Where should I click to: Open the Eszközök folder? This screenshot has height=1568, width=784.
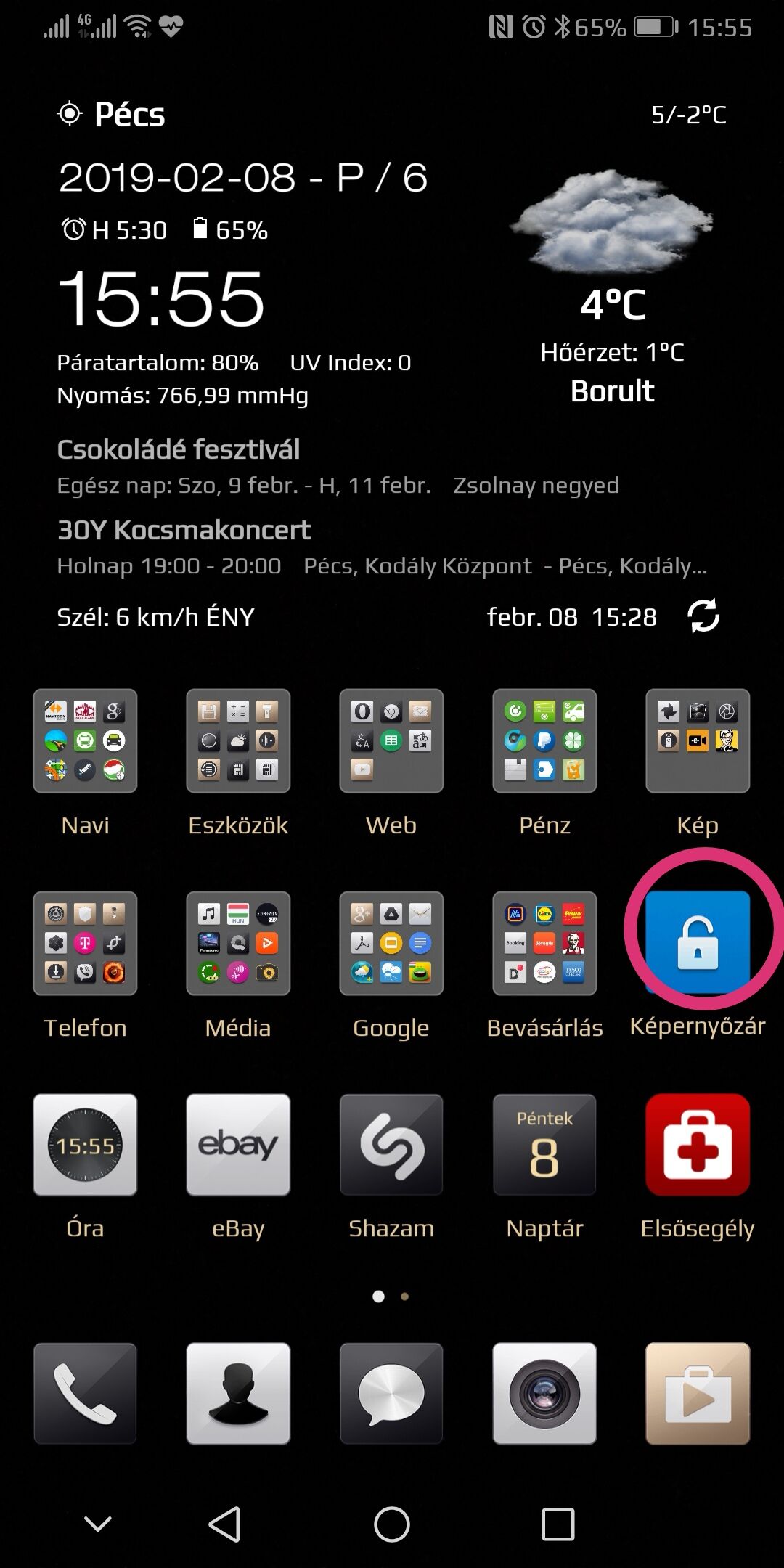(x=238, y=740)
